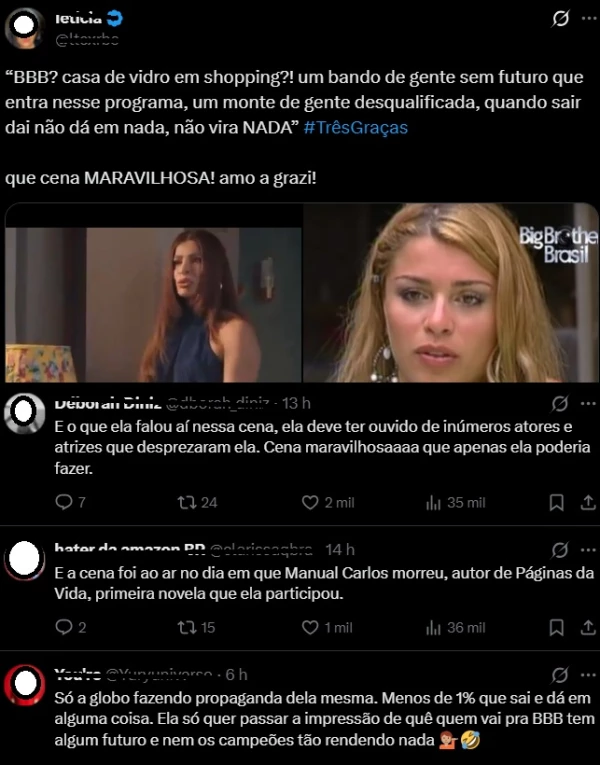See view stats showing 36 mil

click(x=434, y=627)
